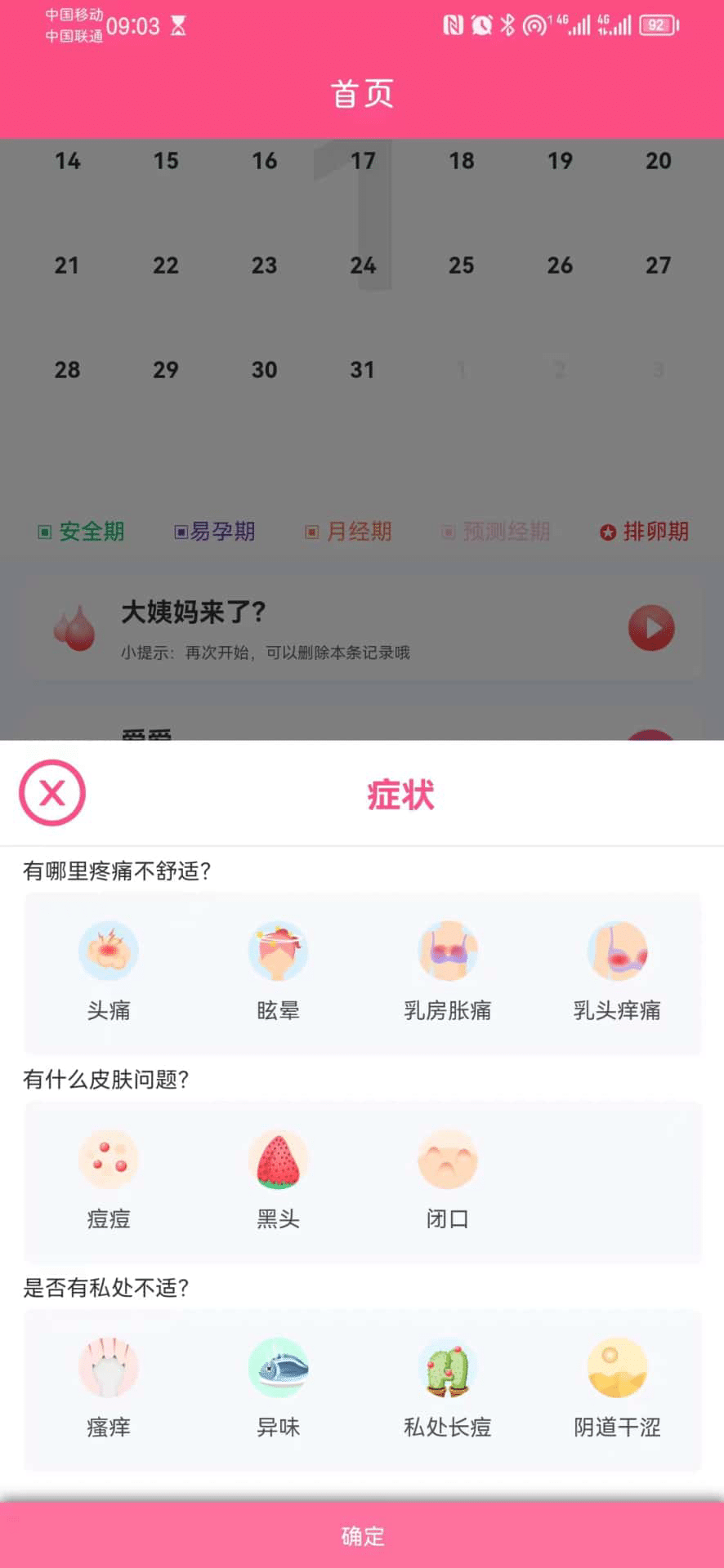Select the 闭口 (closed comedones) icon
The width and height of the screenshot is (724, 1568).
[448, 1160]
